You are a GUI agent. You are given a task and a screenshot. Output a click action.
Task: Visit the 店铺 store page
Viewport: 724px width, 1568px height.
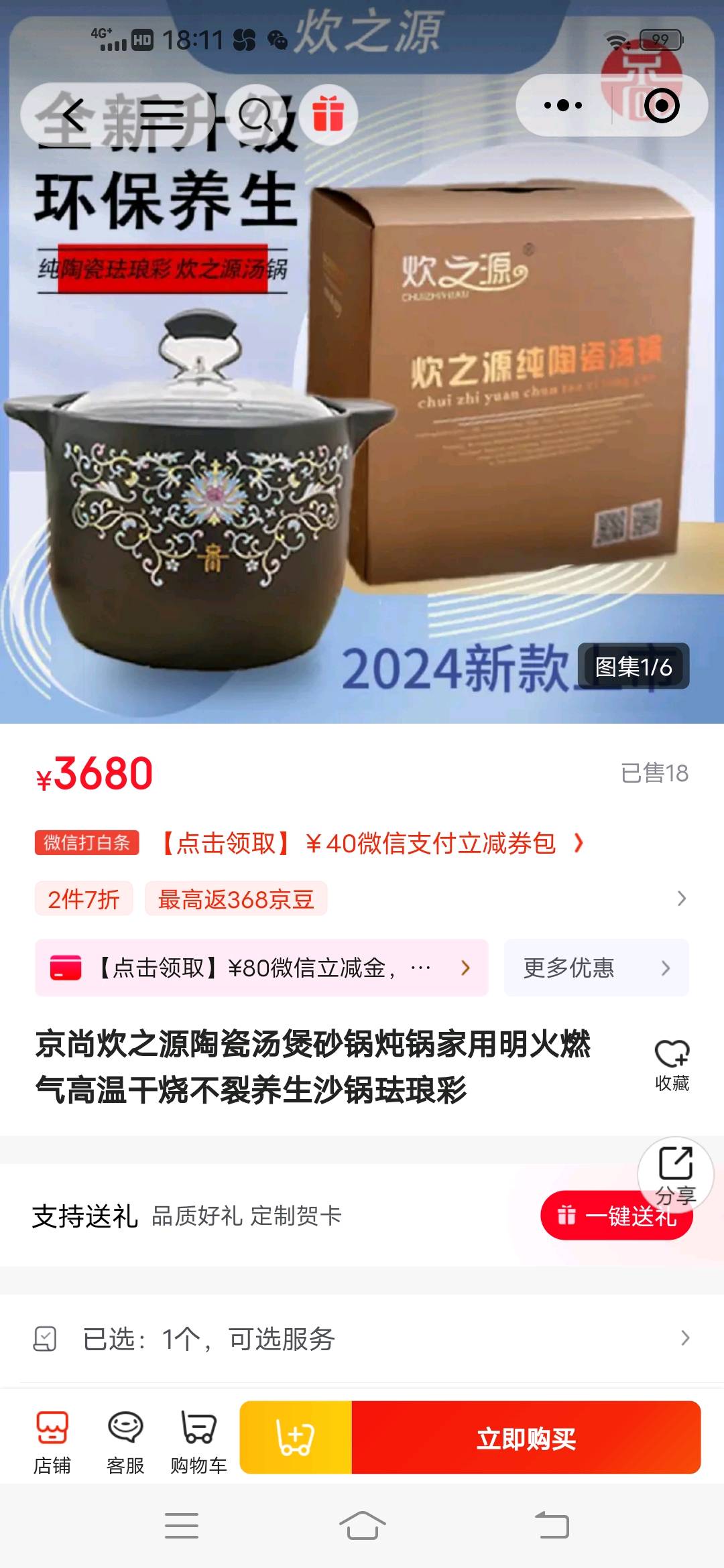click(52, 1442)
